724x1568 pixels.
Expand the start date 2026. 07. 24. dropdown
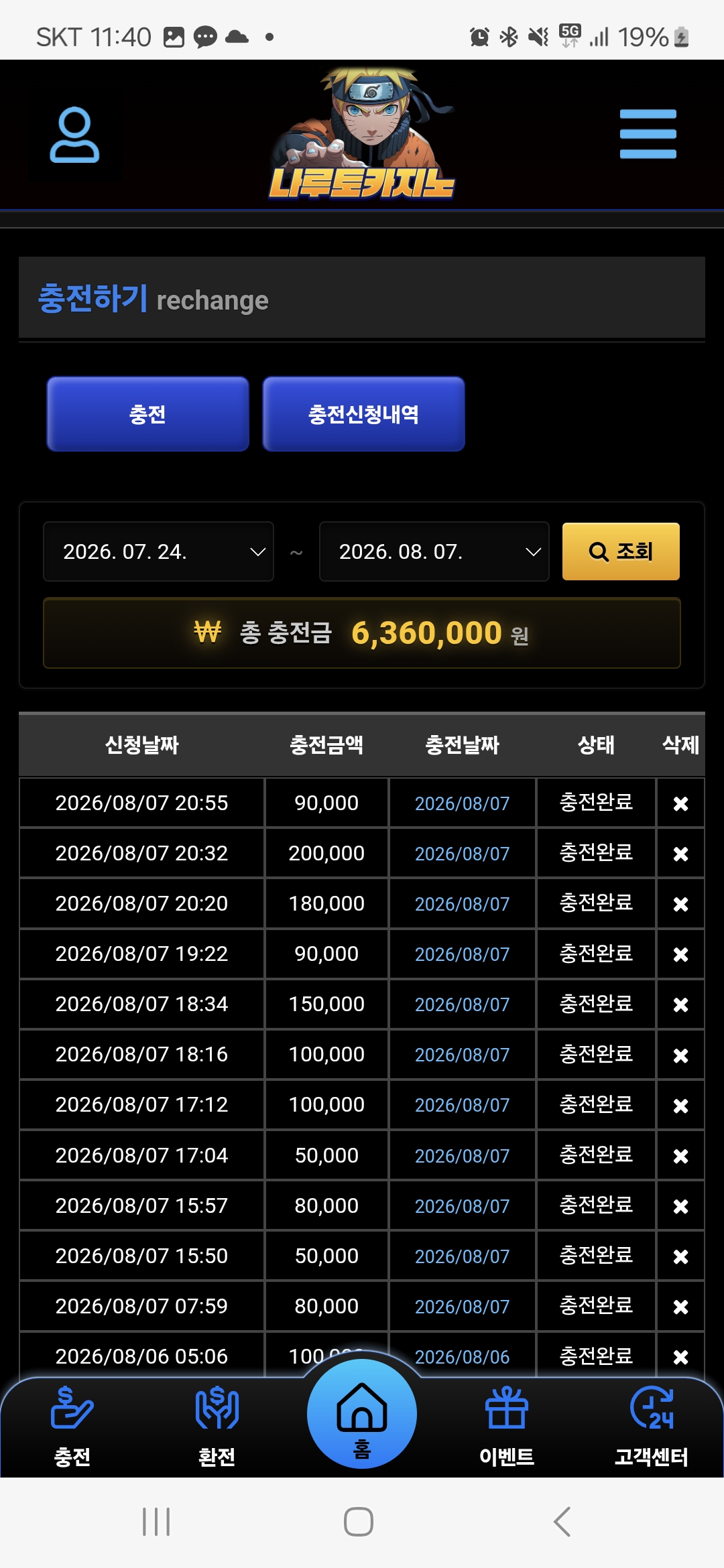(x=158, y=551)
